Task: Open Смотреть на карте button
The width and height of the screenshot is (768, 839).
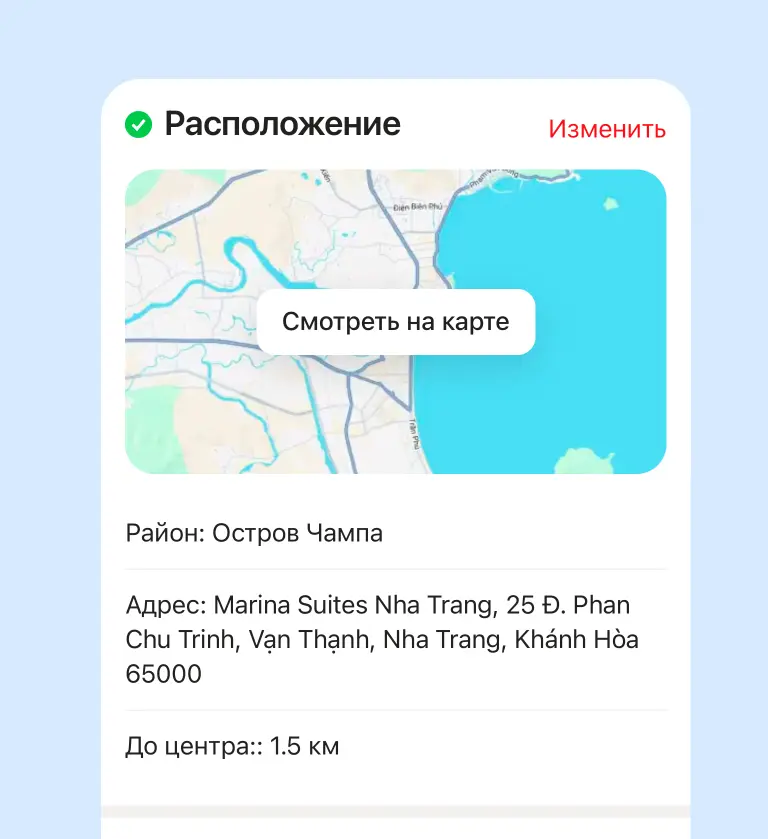Action: pos(396,322)
